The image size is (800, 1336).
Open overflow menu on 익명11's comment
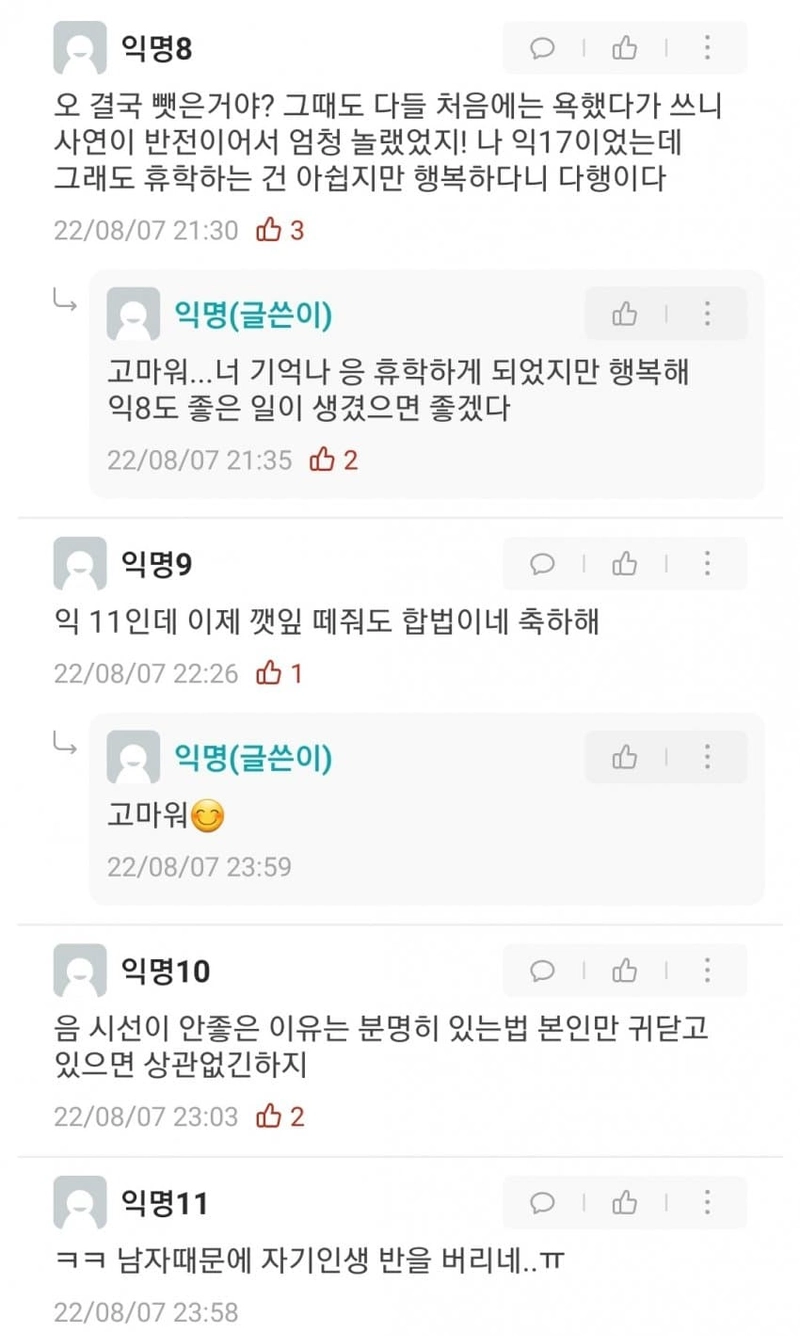(707, 1202)
